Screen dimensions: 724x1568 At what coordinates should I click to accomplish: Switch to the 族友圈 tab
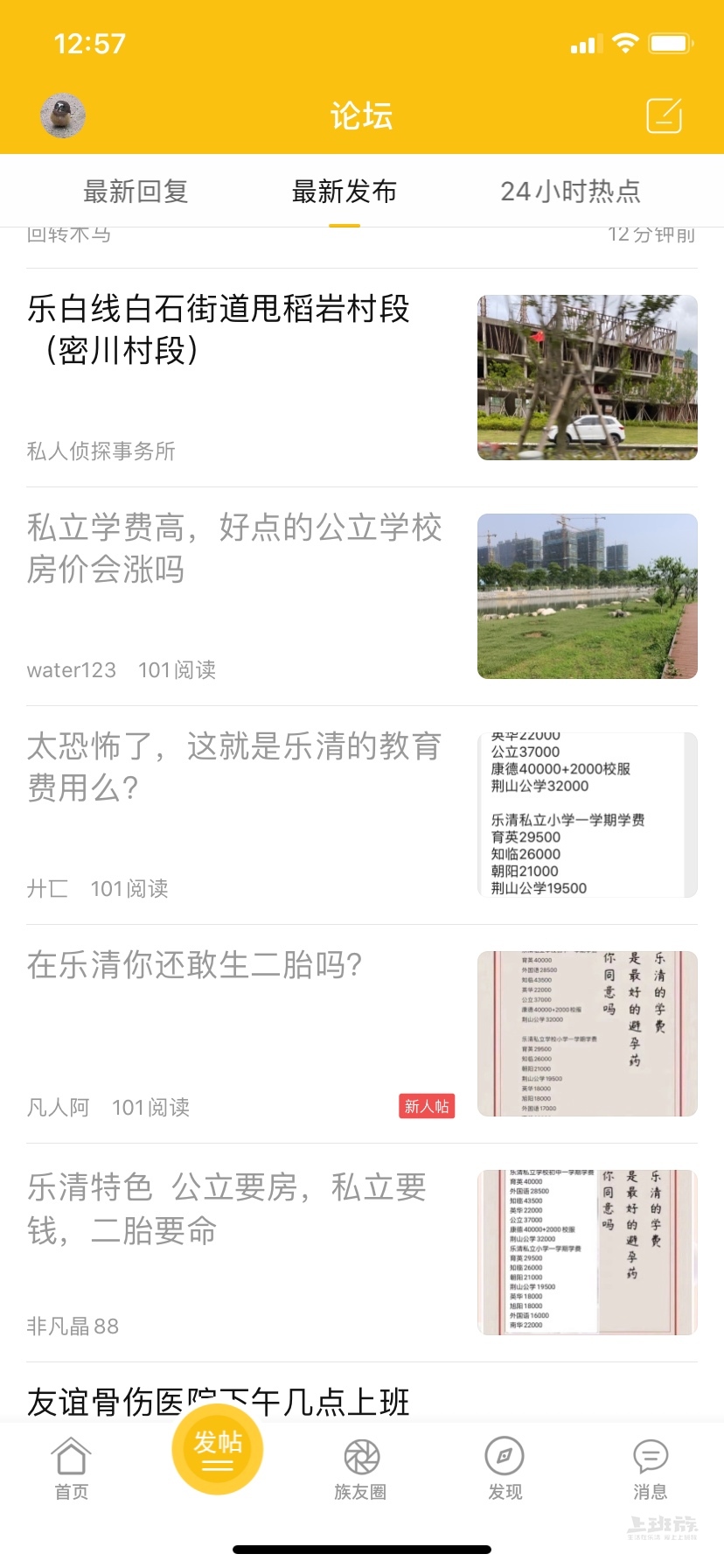[360, 1468]
